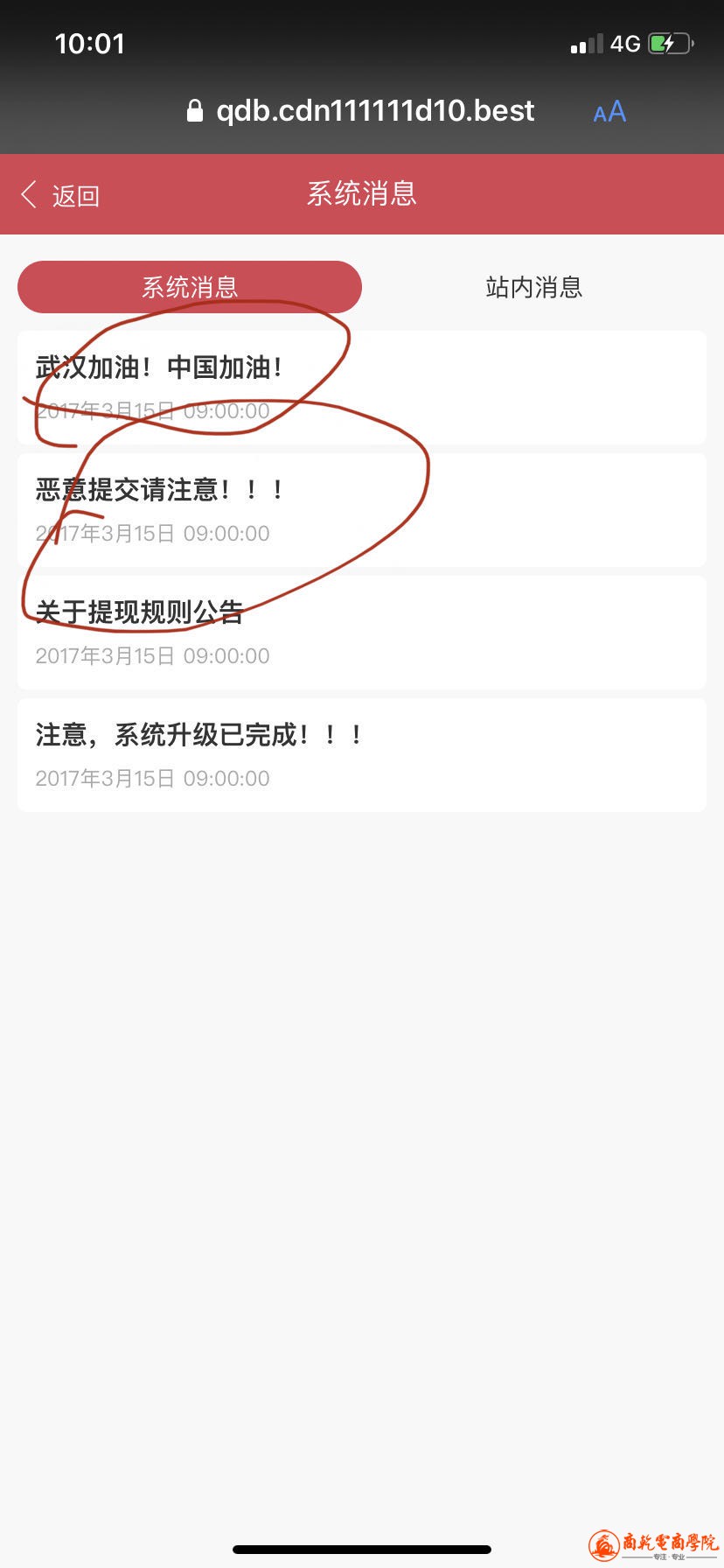Open the browser AA text size menu
This screenshot has height=1568, width=724.
coord(609,112)
